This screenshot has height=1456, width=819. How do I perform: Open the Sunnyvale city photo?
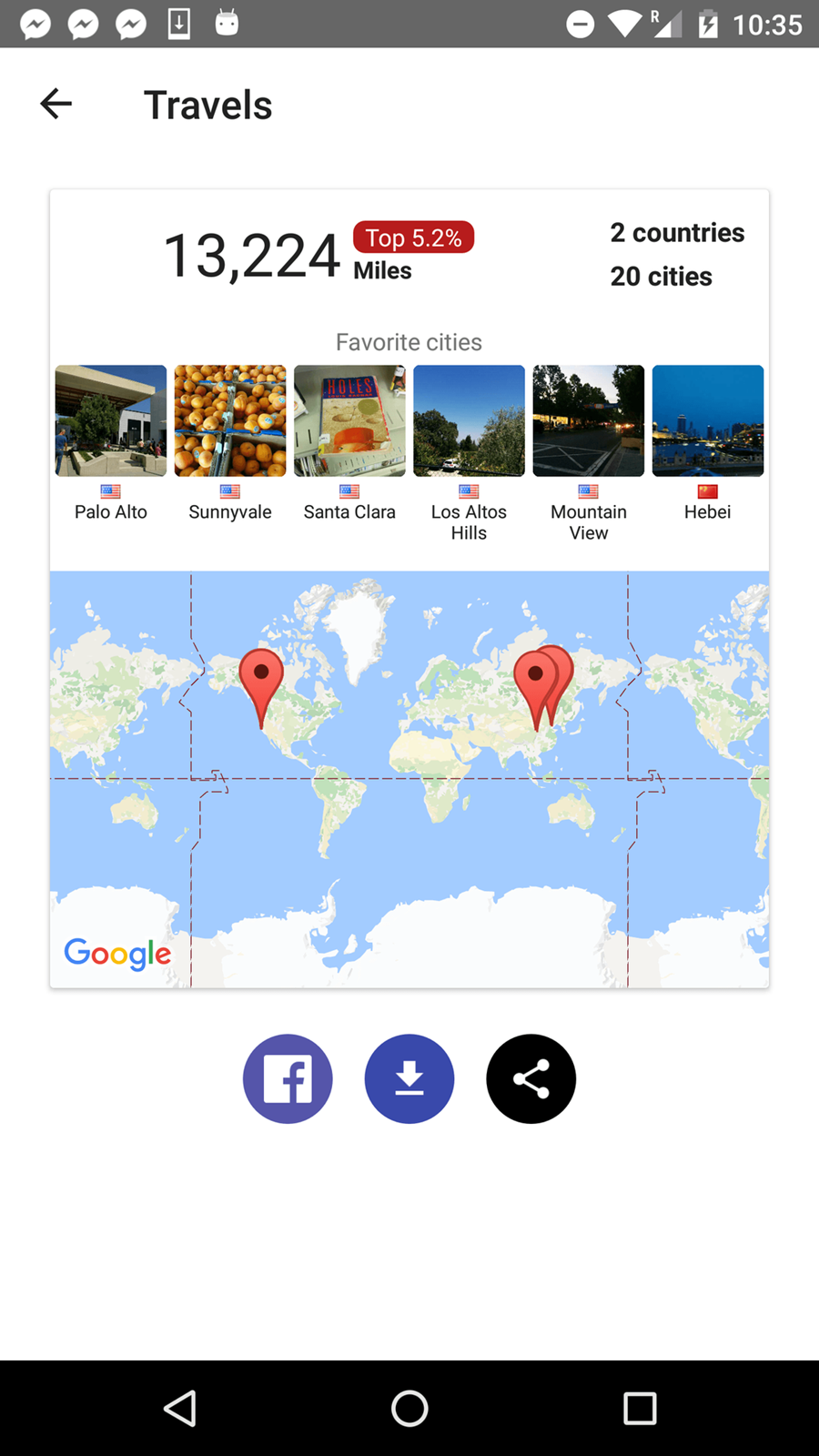(230, 420)
